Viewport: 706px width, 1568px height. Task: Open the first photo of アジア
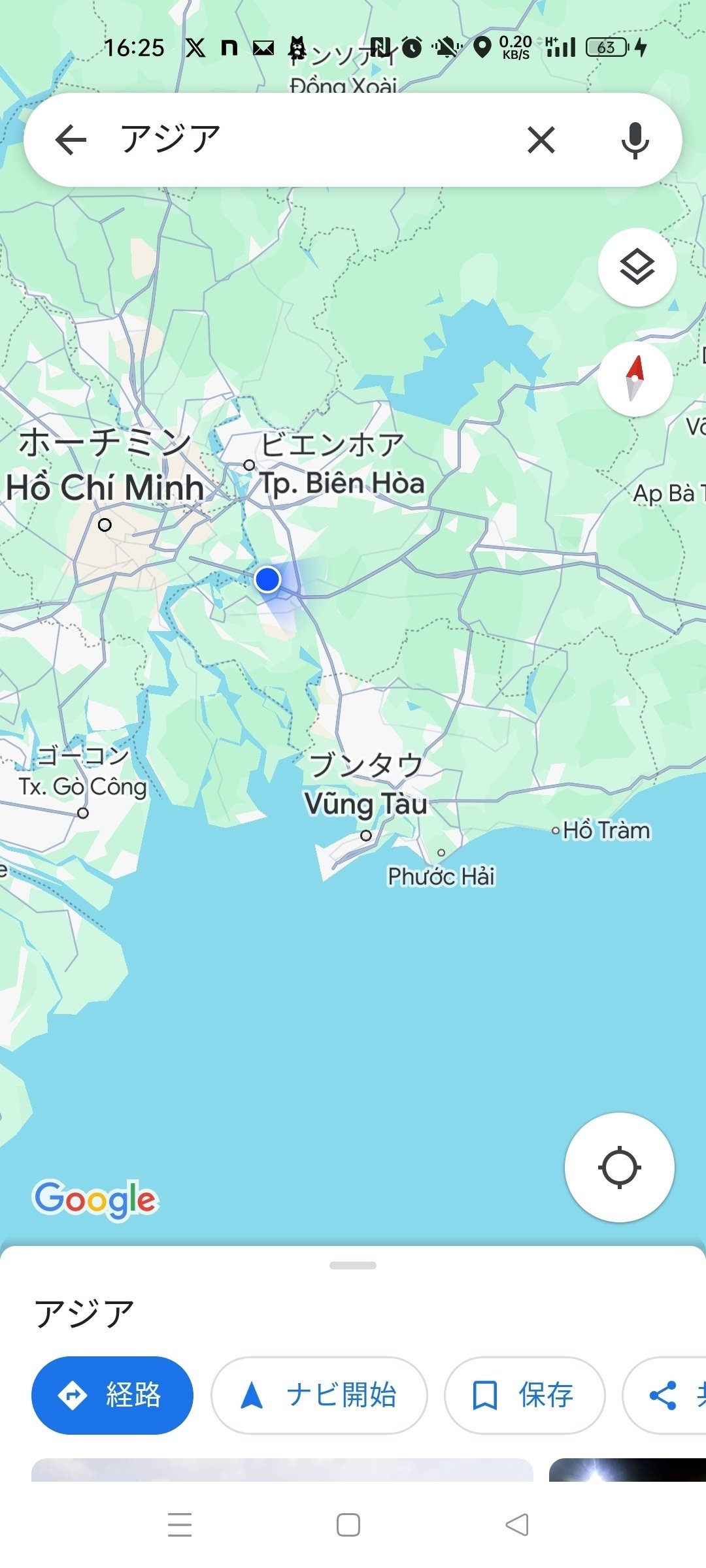pos(282,1470)
